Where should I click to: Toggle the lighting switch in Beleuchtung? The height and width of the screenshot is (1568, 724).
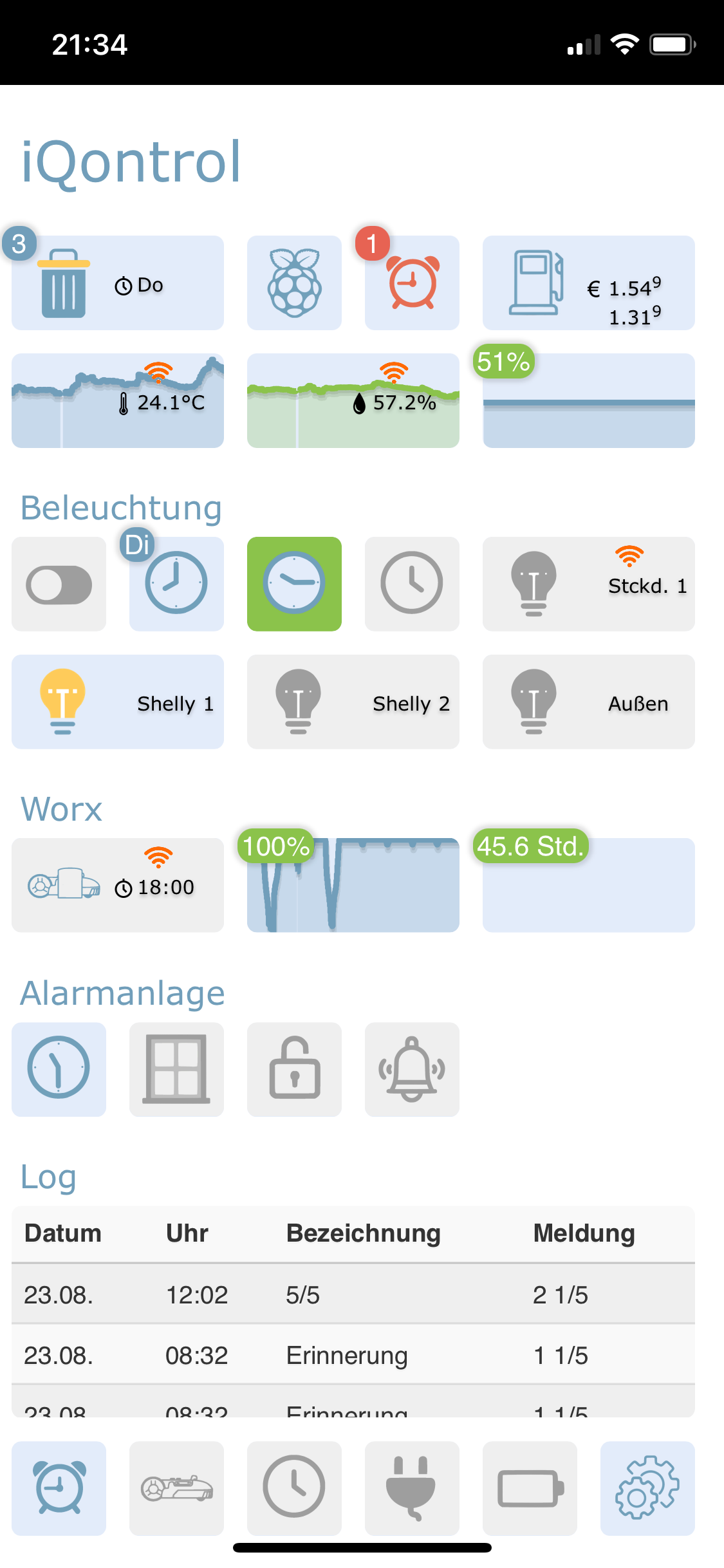pos(59,584)
